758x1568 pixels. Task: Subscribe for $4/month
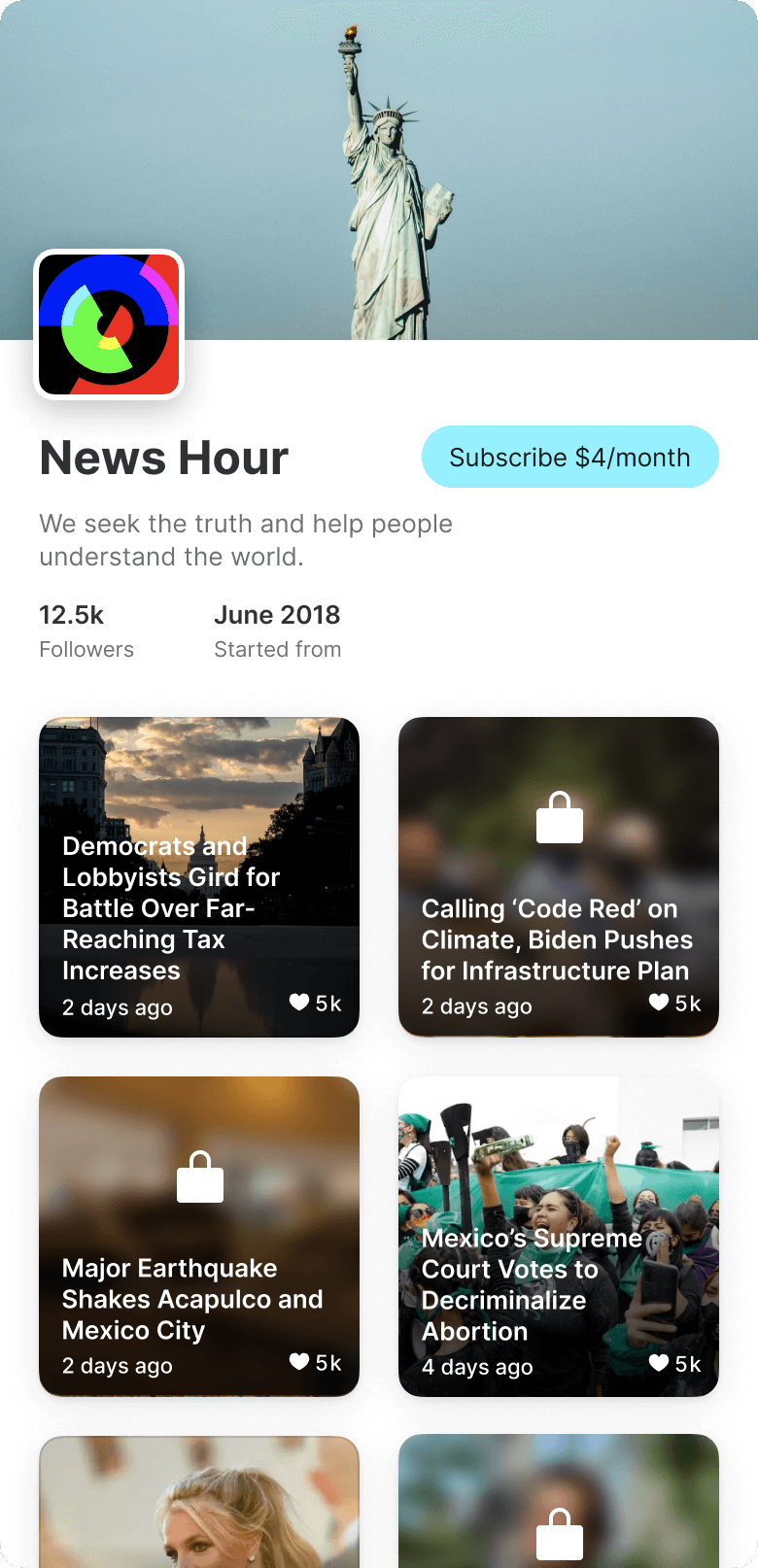pyautogui.click(x=569, y=457)
